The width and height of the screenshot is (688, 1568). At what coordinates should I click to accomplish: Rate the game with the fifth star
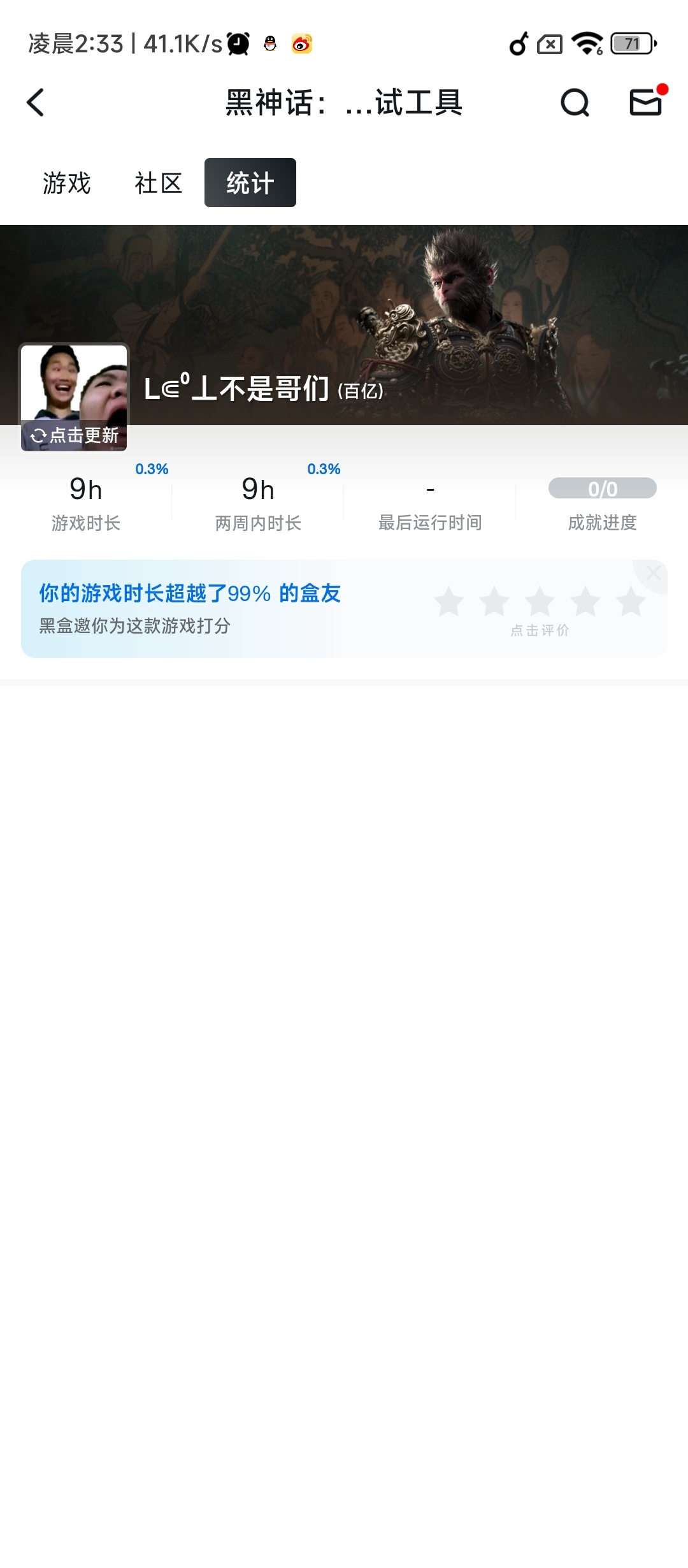point(631,602)
